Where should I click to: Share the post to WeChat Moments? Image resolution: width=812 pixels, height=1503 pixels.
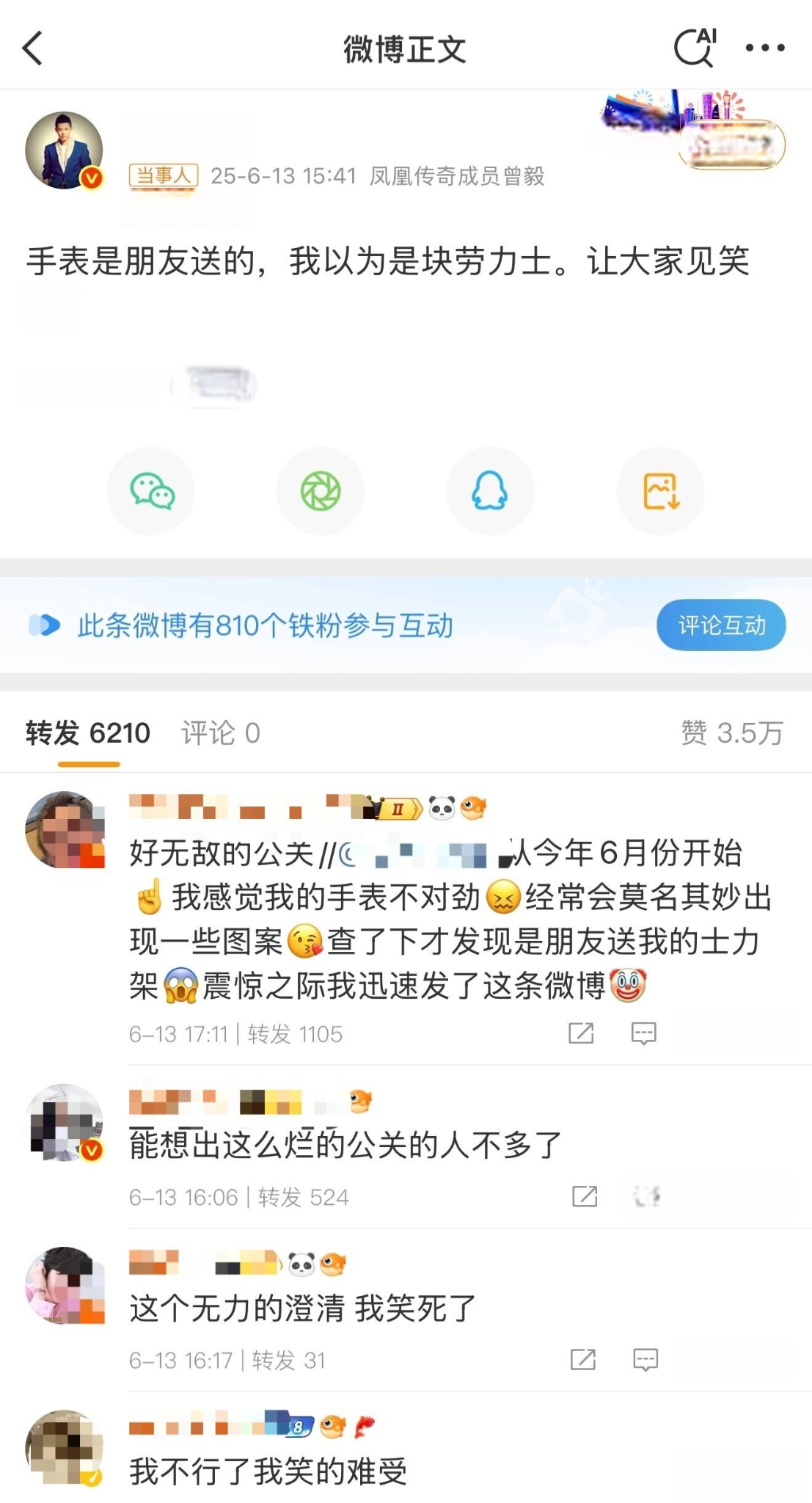click(x=321, y=491)
